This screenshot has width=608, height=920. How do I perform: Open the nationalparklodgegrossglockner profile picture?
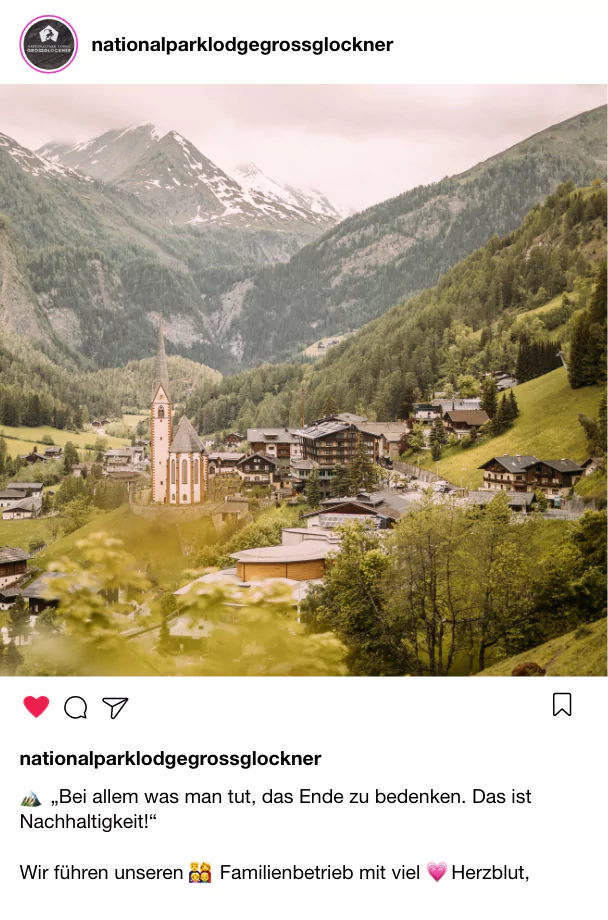click(48, 45)
